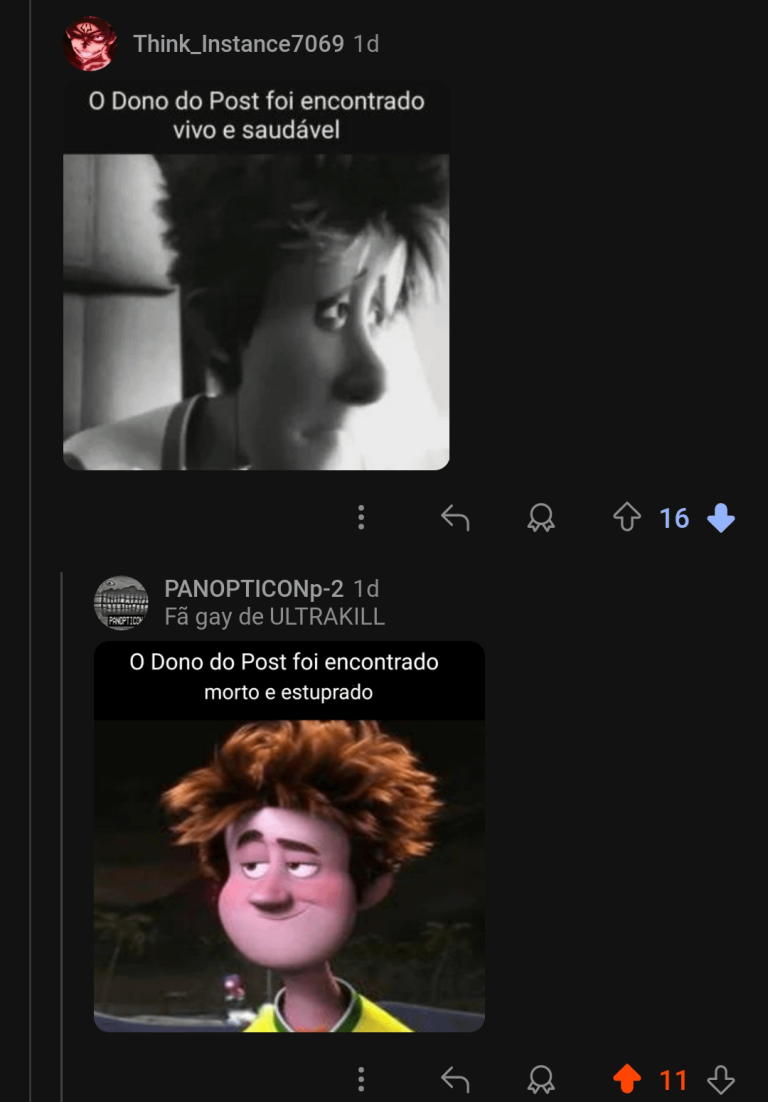Open overflow menu on PANOPTICONp-2's comment
The height and width of the screenshot is (1102, 768).
pos(361,1079)
